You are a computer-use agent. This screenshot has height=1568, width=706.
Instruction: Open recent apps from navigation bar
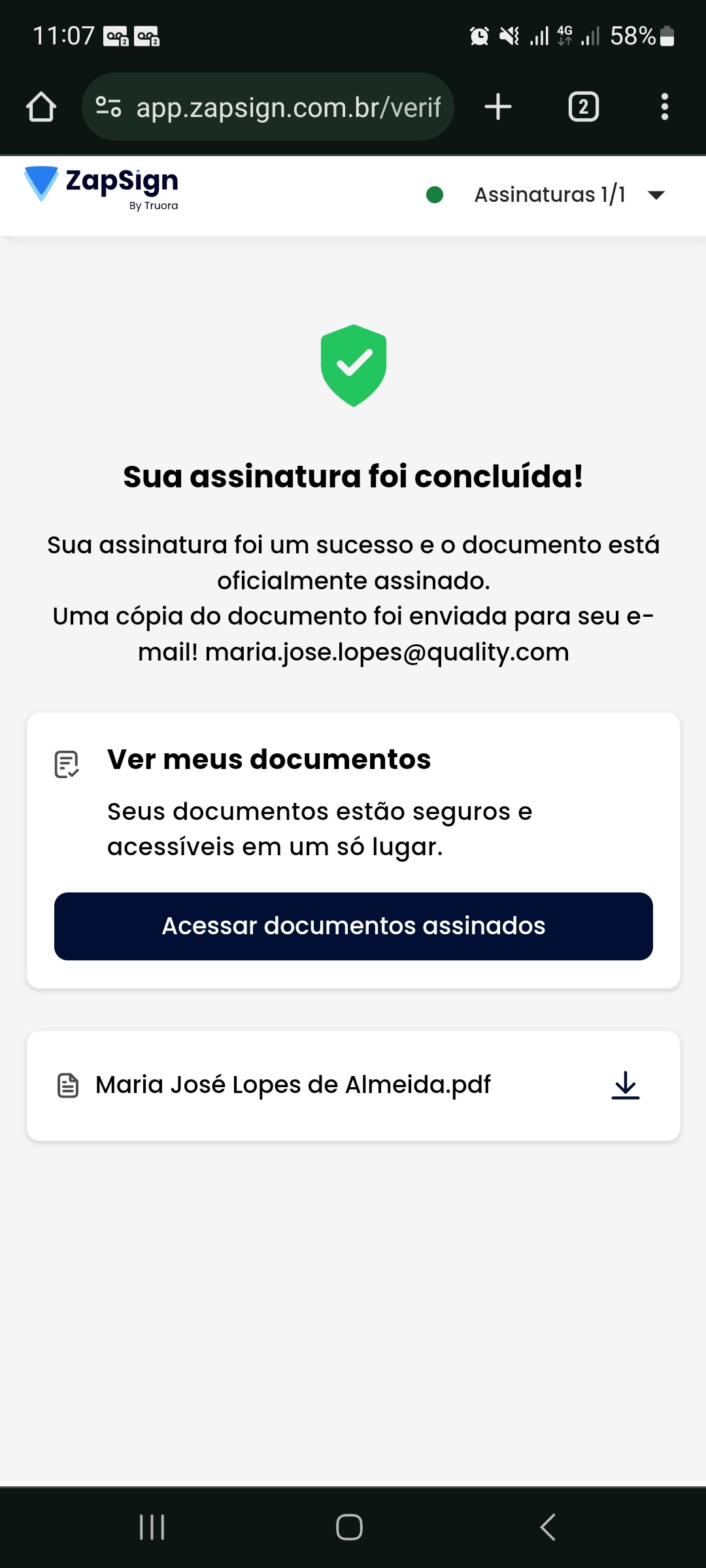coord(152,1527)
